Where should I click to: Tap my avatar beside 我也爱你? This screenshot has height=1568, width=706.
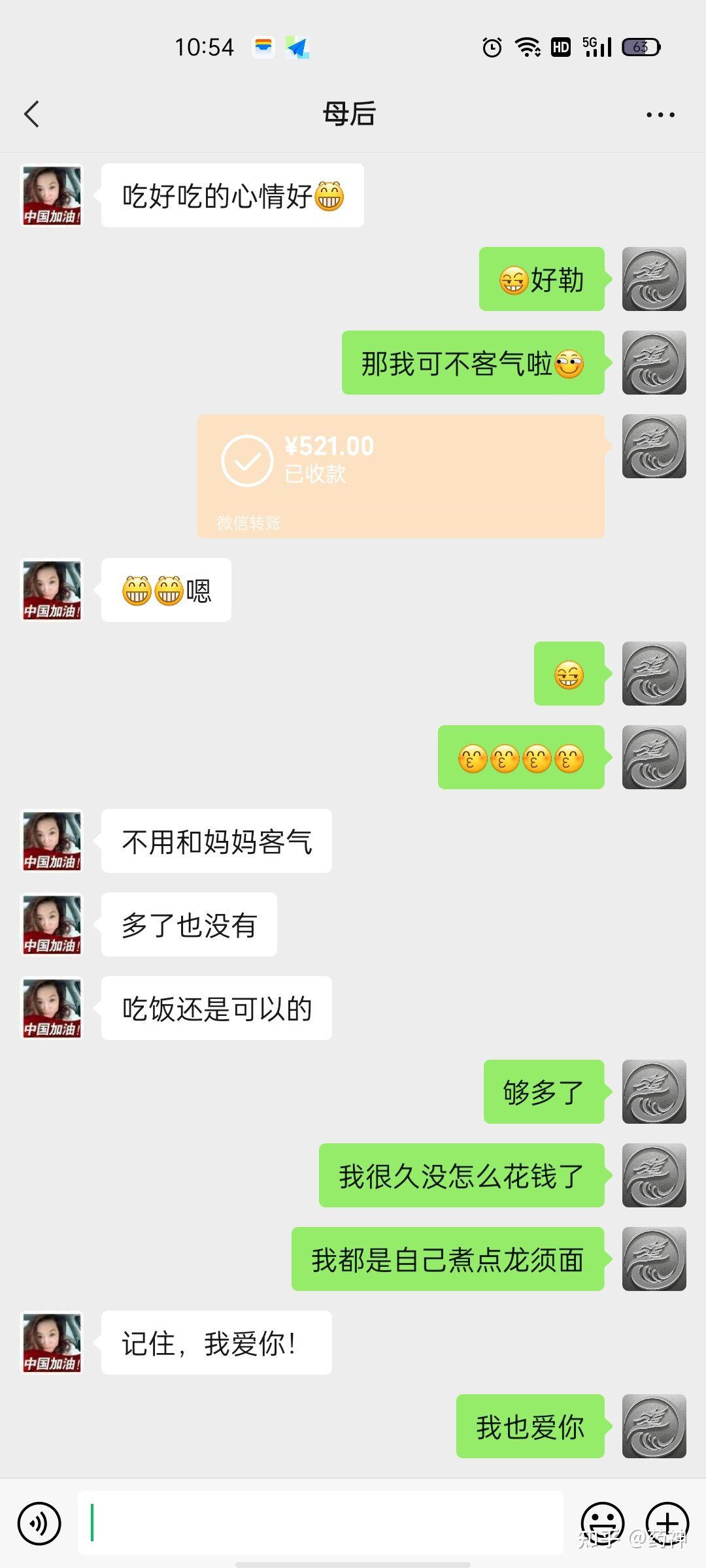click(654, 1426)
